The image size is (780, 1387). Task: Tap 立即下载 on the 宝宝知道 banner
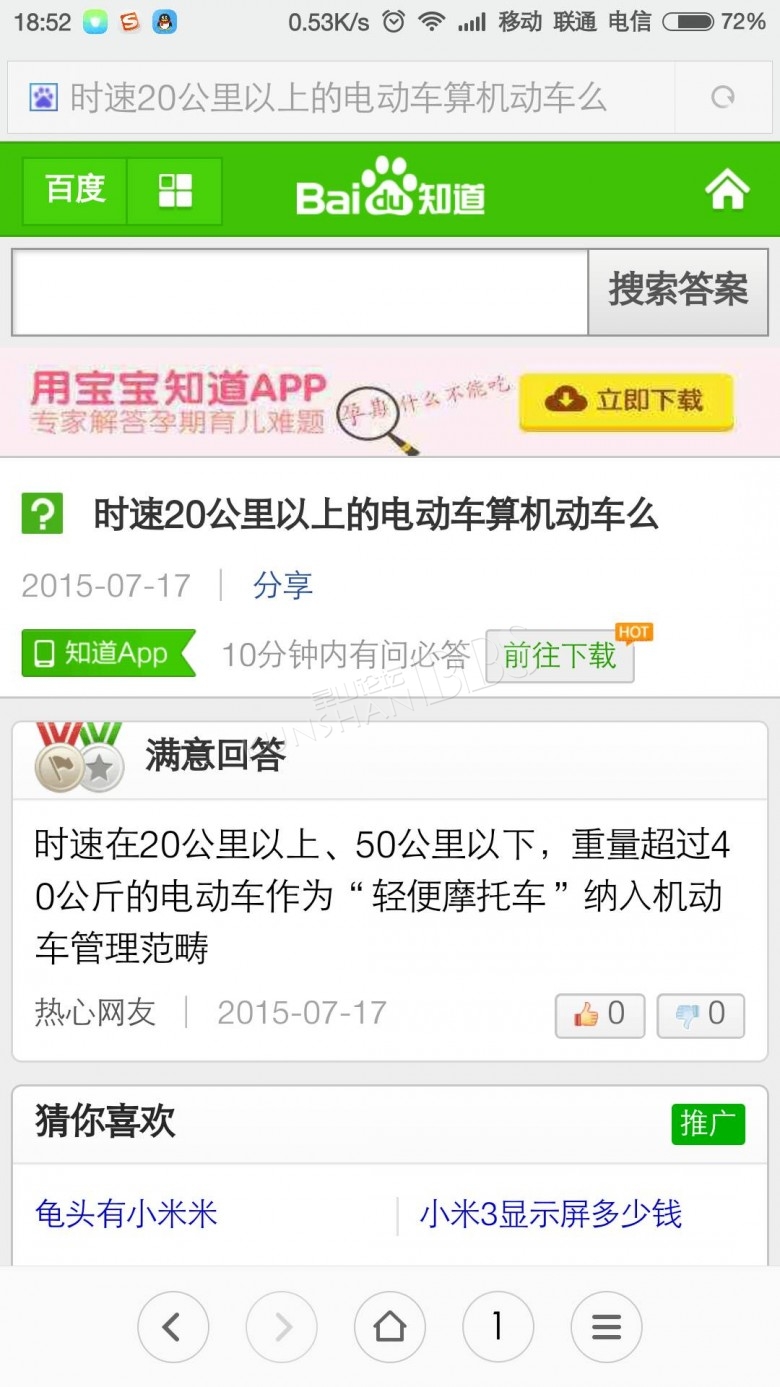626,401
